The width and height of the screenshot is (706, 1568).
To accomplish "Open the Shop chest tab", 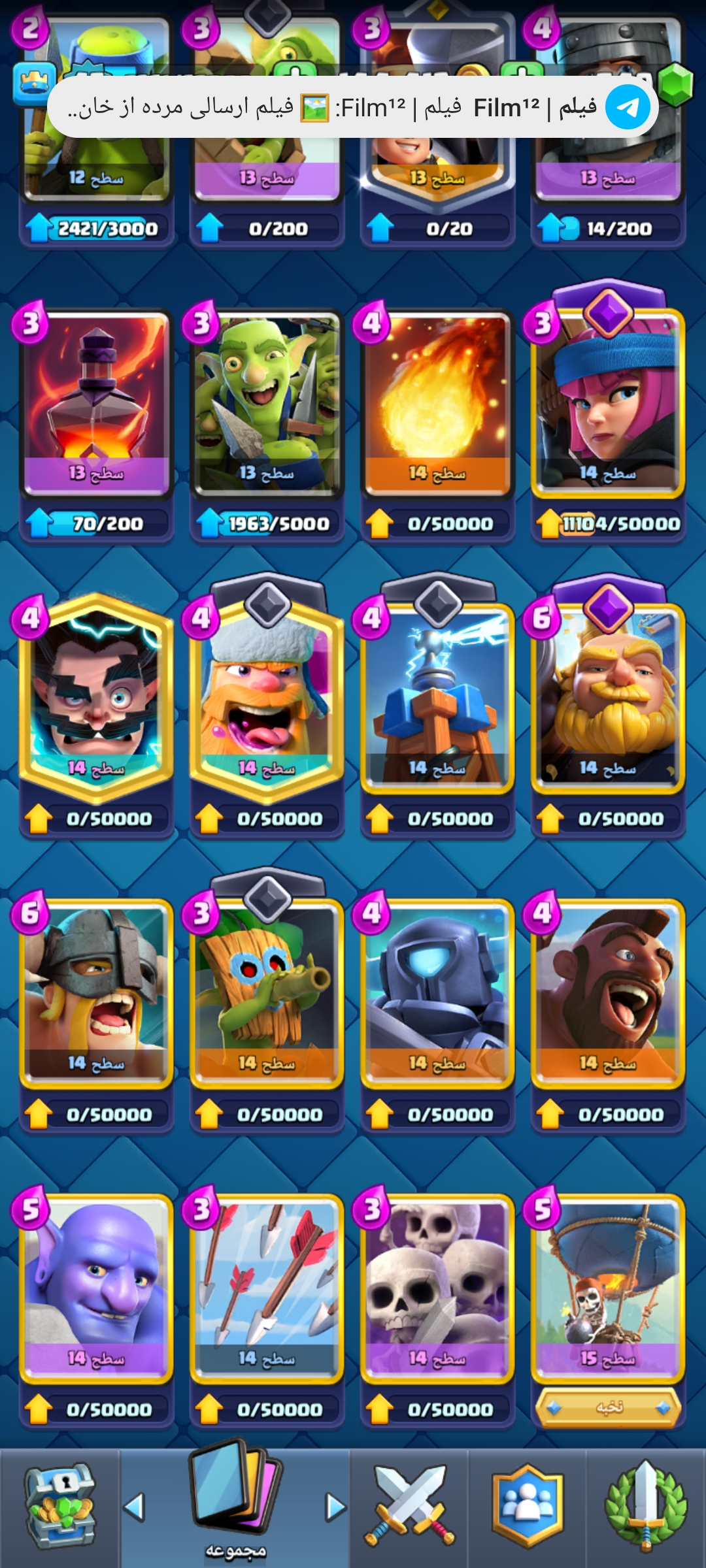I will click(x=60, y=1507).
